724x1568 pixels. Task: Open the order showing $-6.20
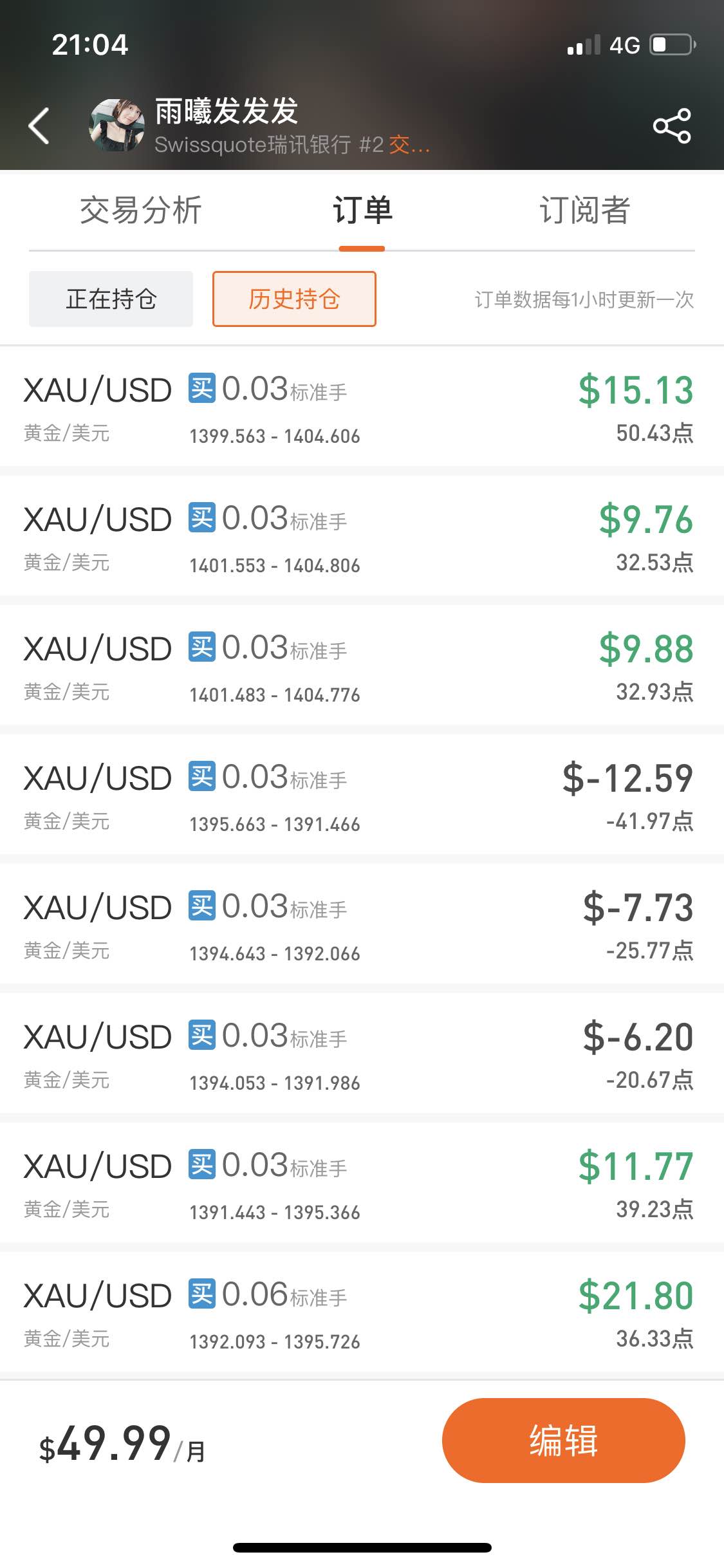tap(362, 1054)
